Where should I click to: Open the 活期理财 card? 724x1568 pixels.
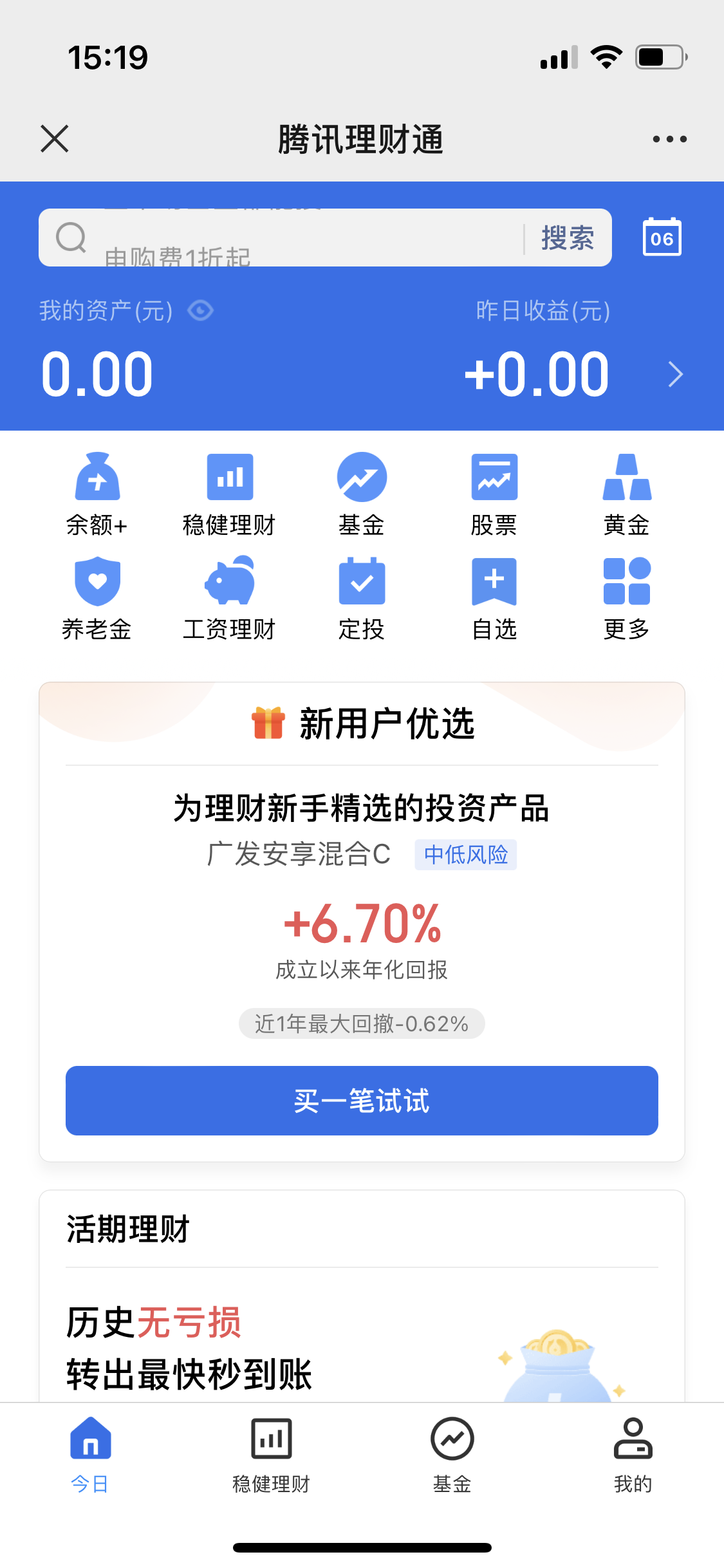pyautogui.click(x=362, y=1320)
